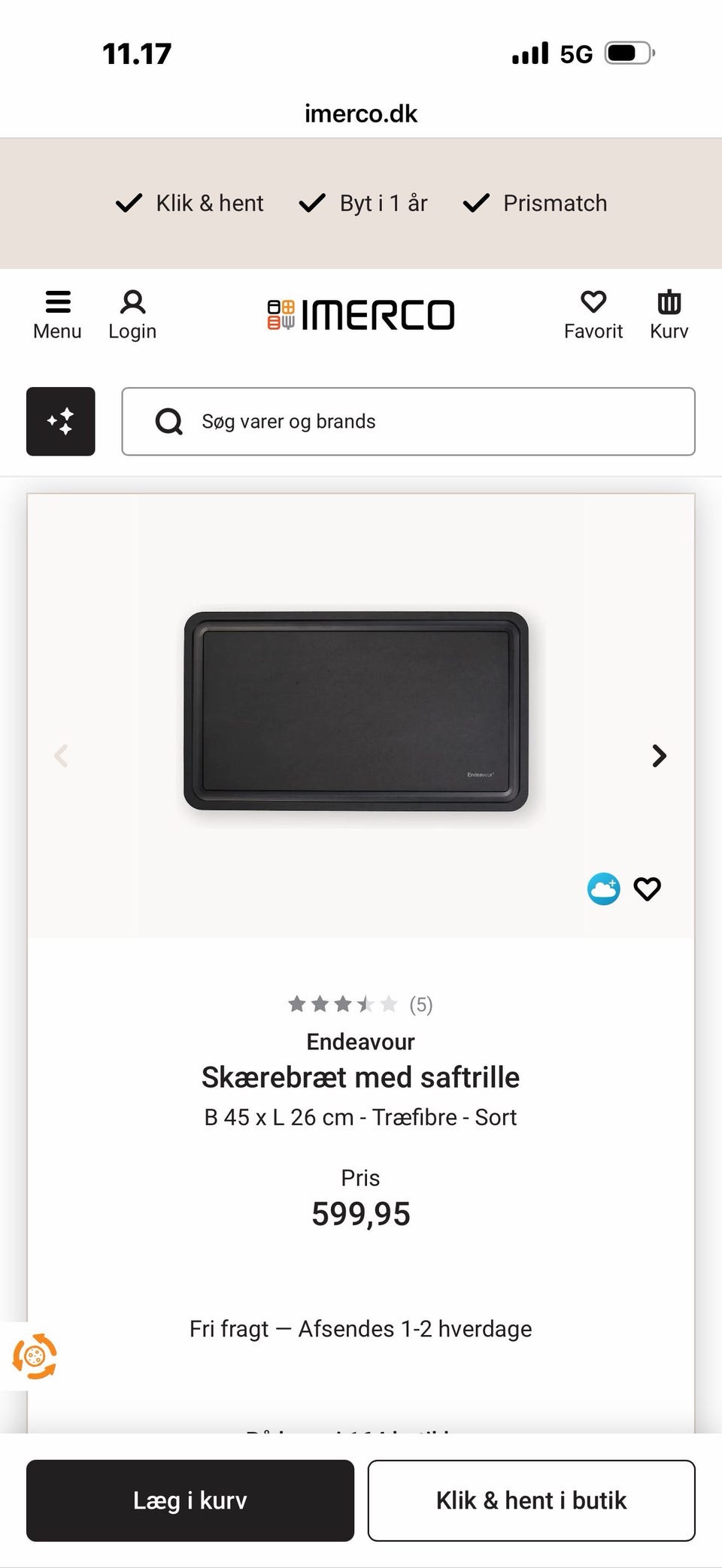Show next product image with right arrow
722x1568 pixels.
tap(658, 755)
